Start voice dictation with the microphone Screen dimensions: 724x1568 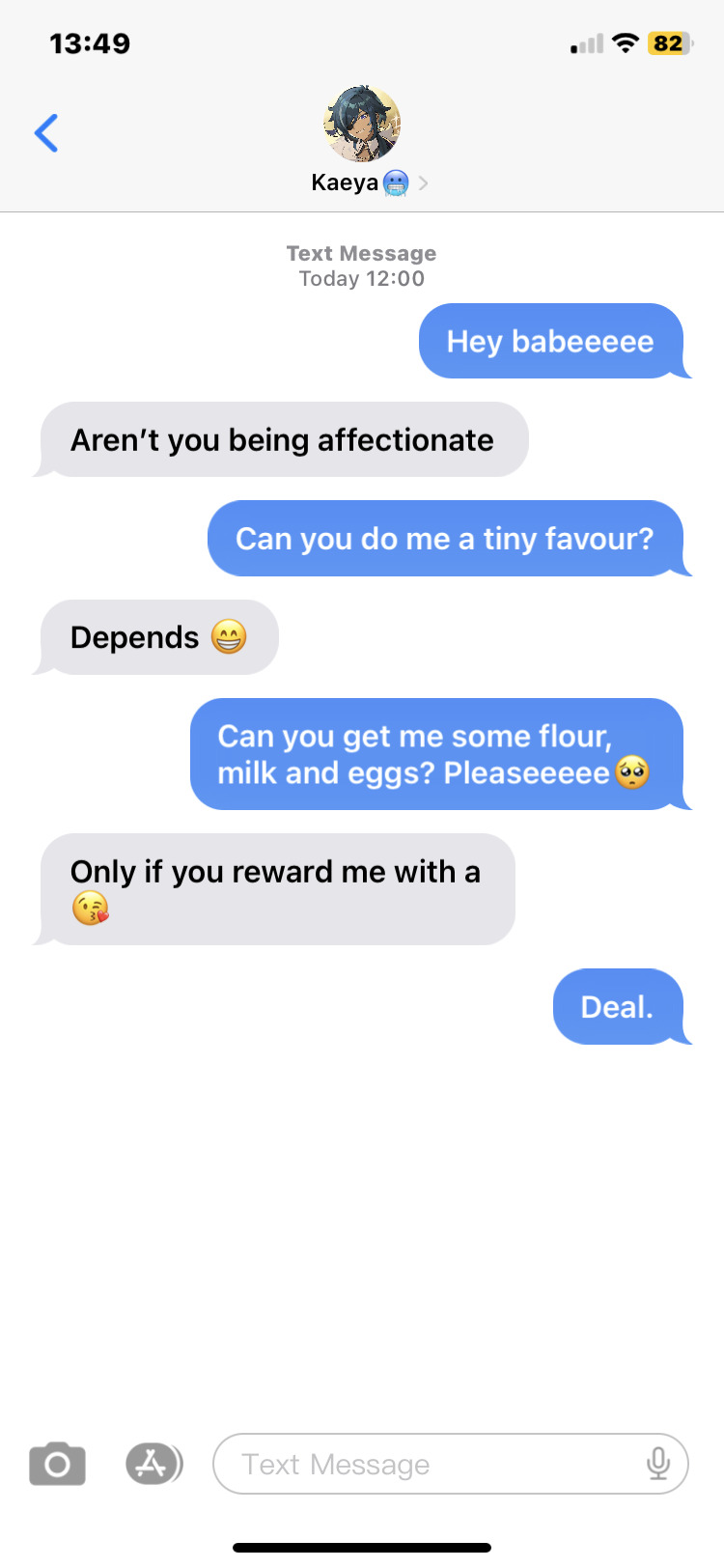click(657, 1464)
